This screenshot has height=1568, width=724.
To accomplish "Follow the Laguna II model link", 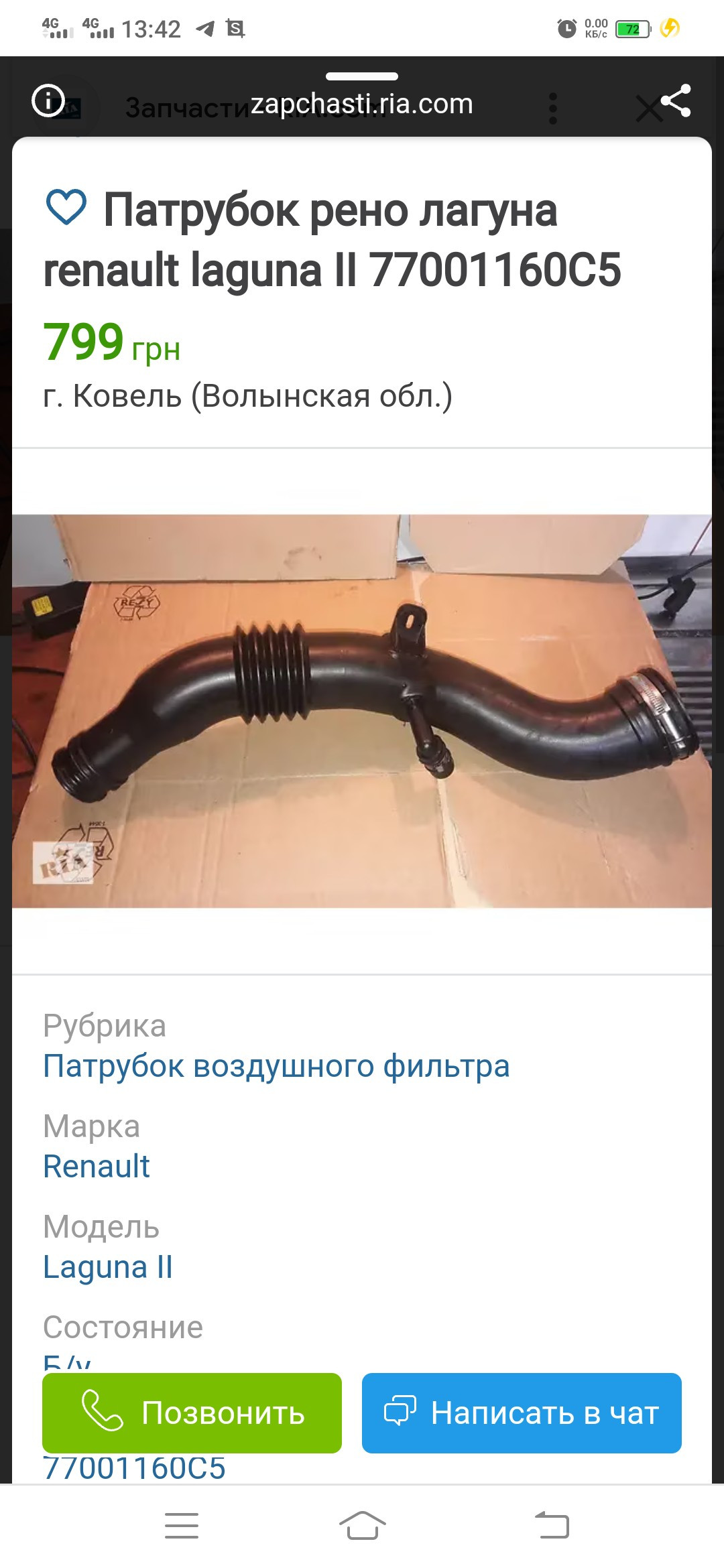I will pyautogui.click(x=108, y=1267).
